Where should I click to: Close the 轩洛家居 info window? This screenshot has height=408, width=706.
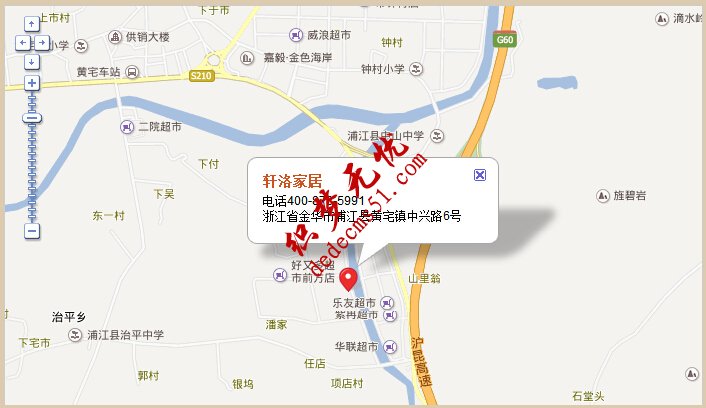pos(479,175)
